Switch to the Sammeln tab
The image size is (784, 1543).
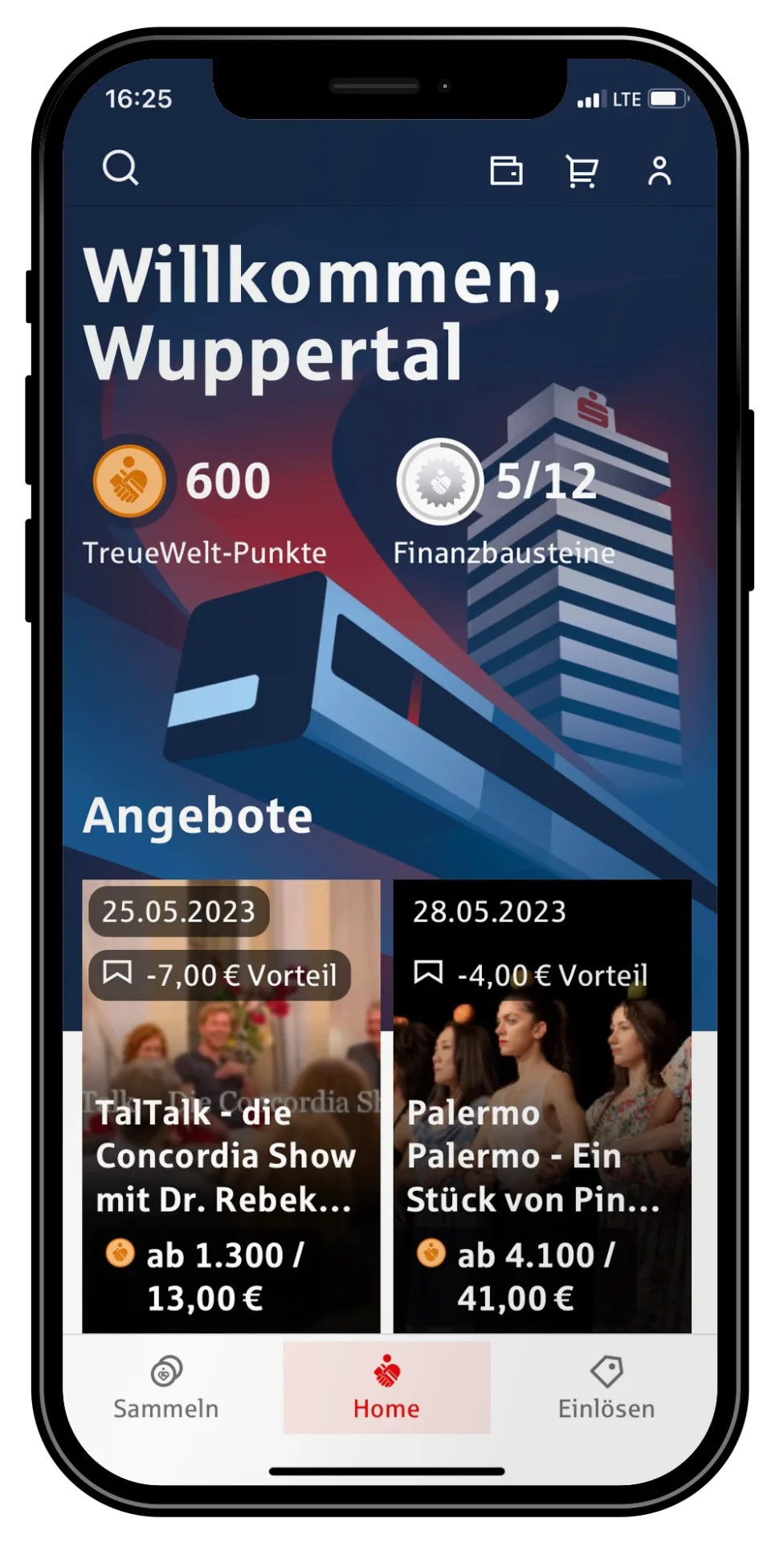pos(165,1388)
